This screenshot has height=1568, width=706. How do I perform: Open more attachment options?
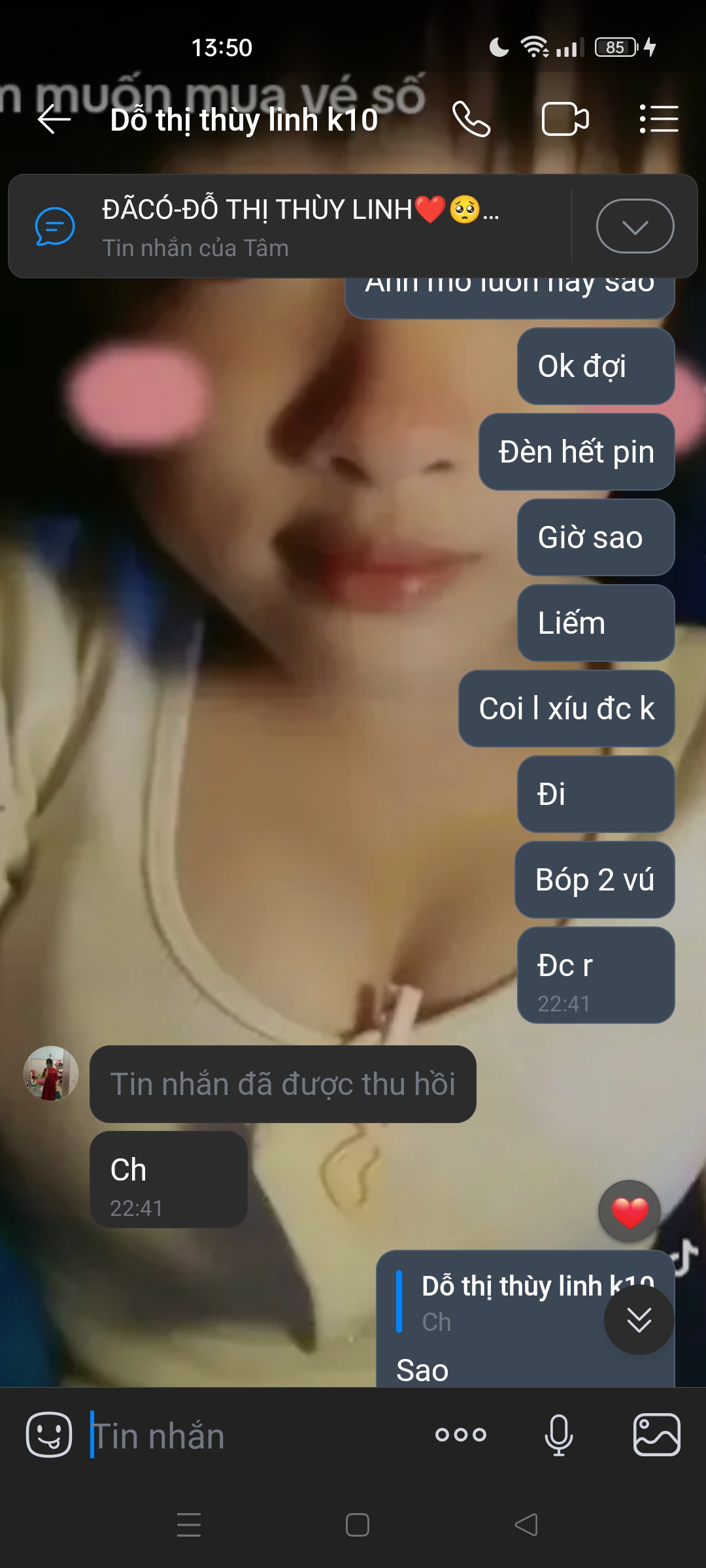click(461, 1435)
